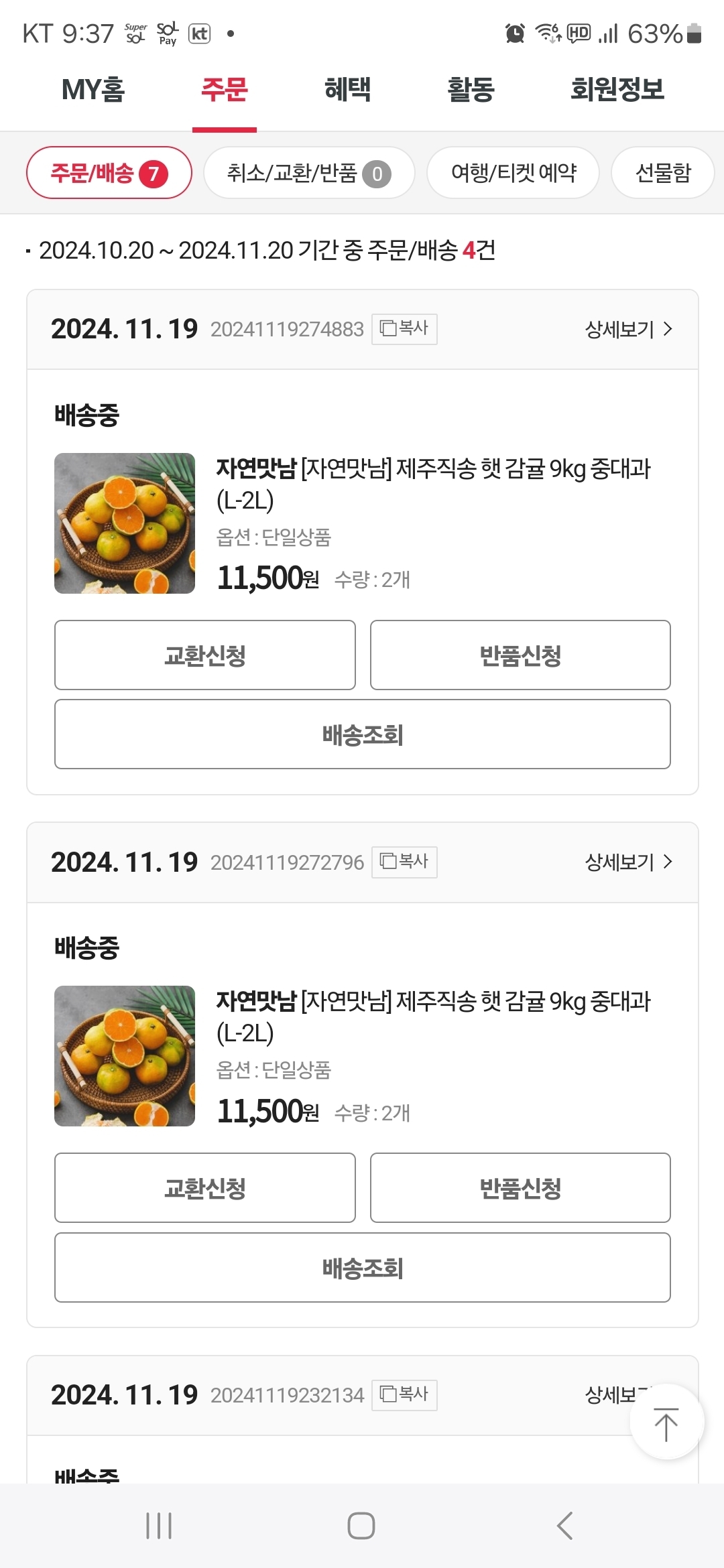Select the 여행/티켓 예약 filter chip
The height and width of the screenshot is (1568, 724).
pyautogui.click(x=513, y=173)
